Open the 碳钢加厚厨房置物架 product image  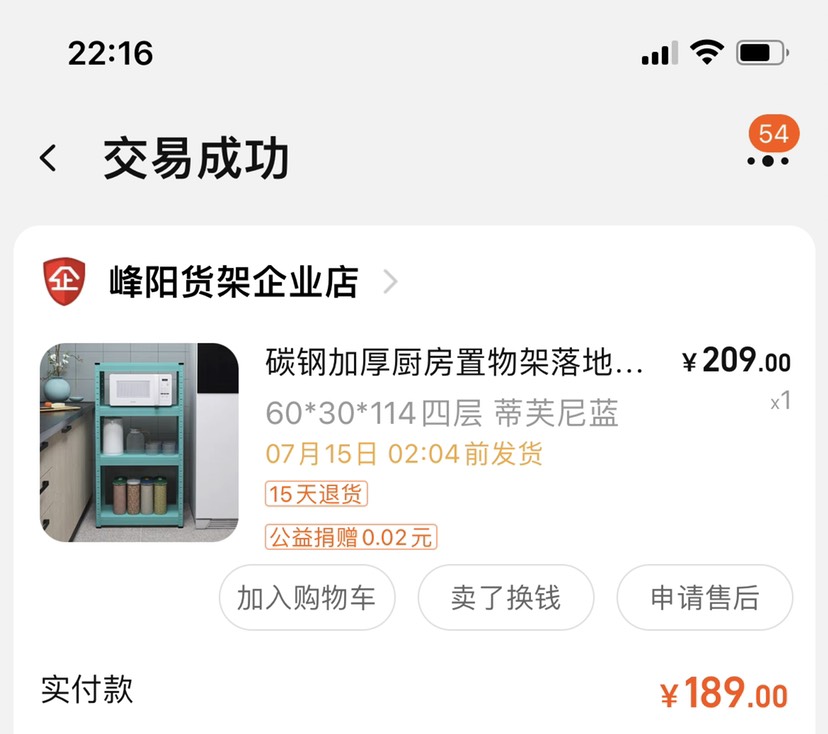pos(139,442)
